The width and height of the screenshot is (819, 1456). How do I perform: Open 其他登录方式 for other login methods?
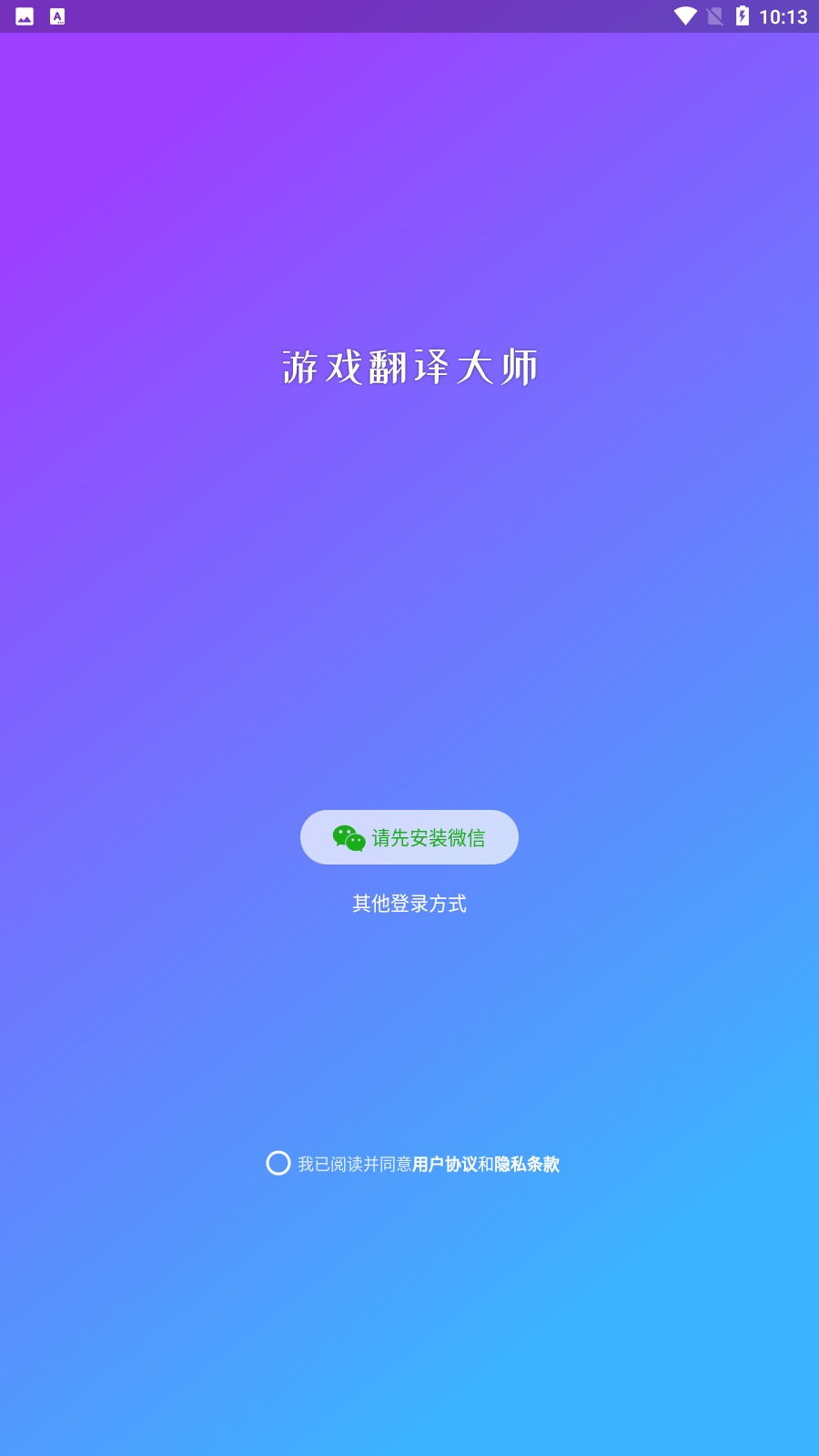click(409, 904)
